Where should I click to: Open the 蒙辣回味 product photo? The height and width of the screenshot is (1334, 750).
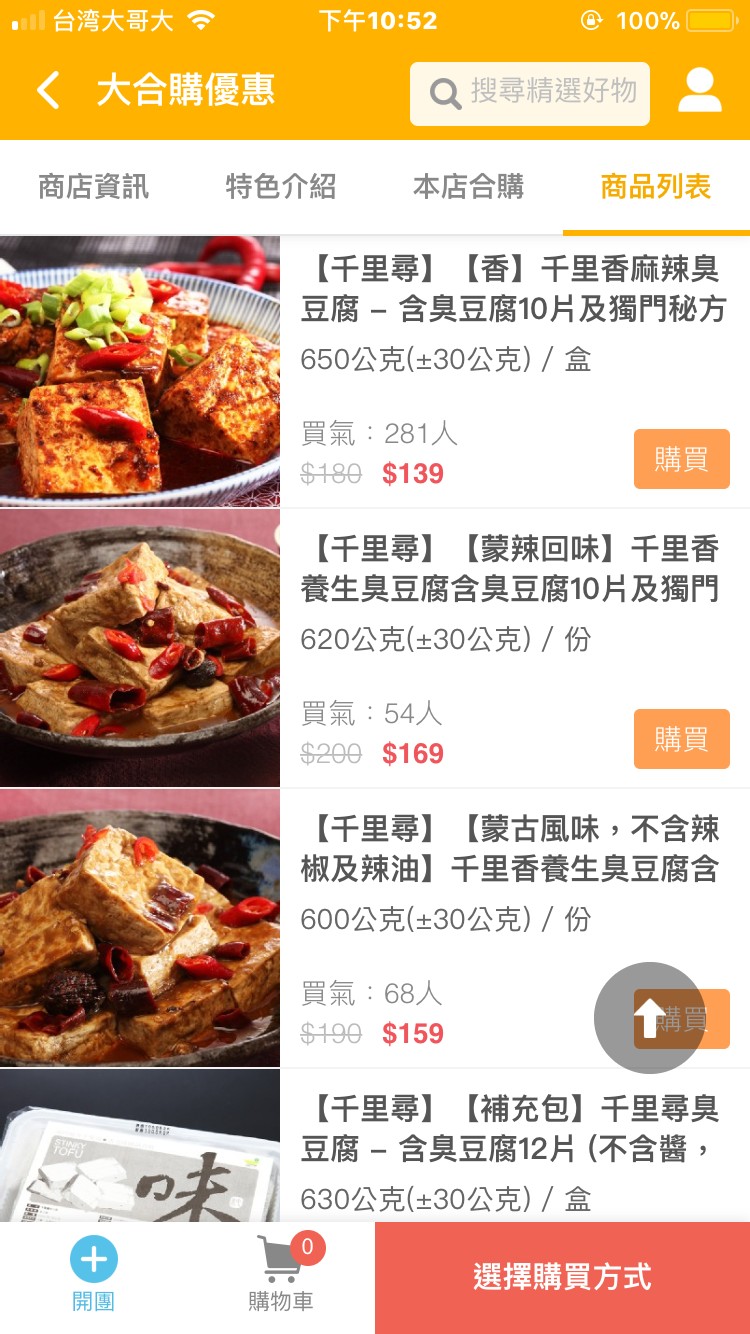pyautogui.click(x=140, y=648)
